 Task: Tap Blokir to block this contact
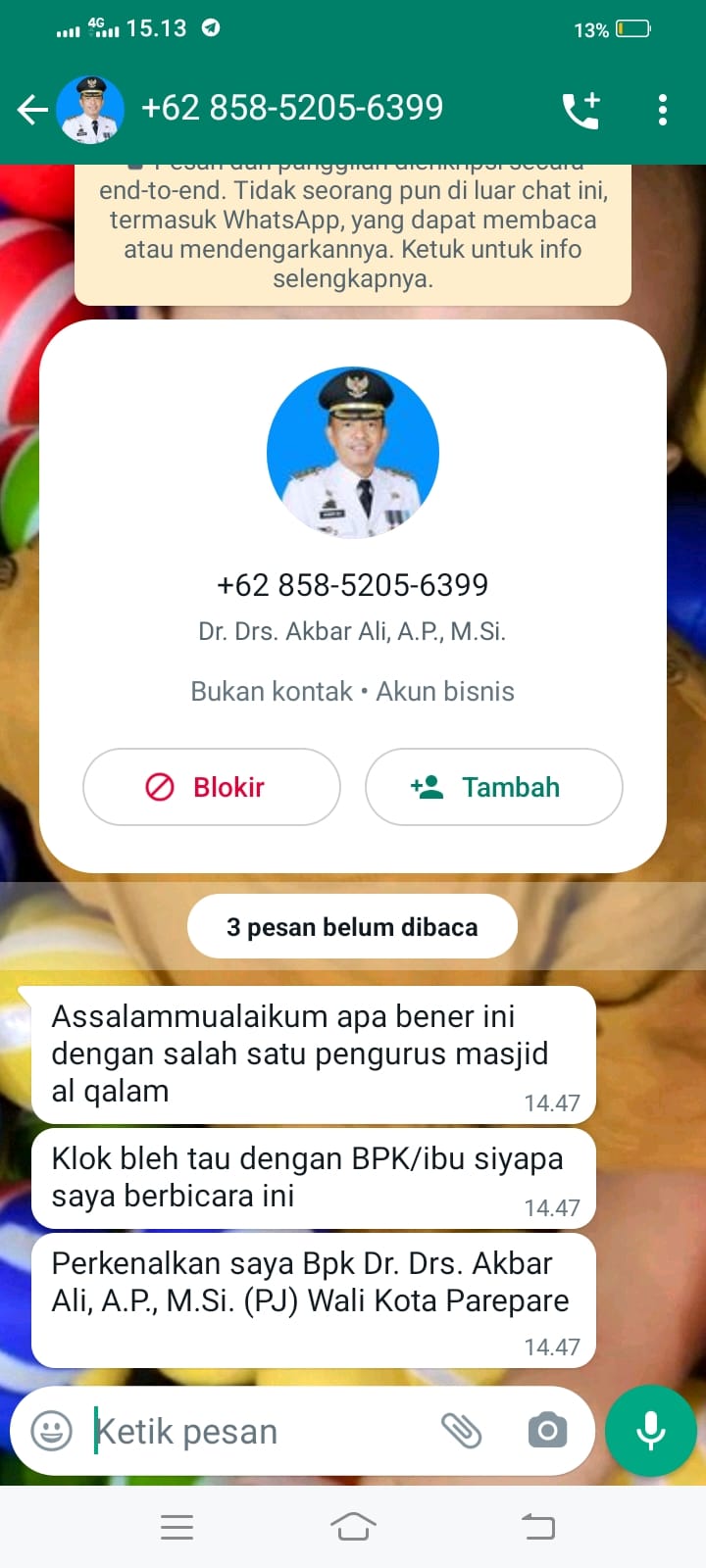211,787
